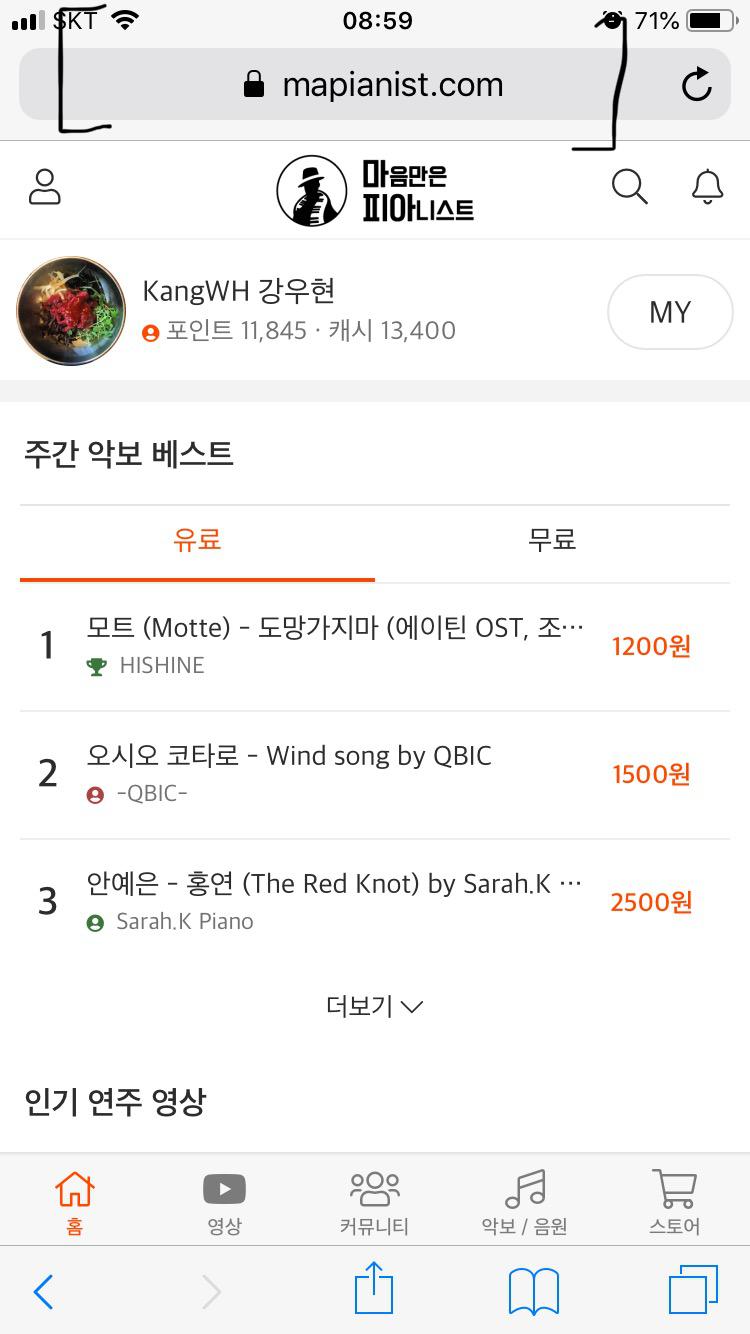Open the profile icon in the header

(x=45, y=187)
